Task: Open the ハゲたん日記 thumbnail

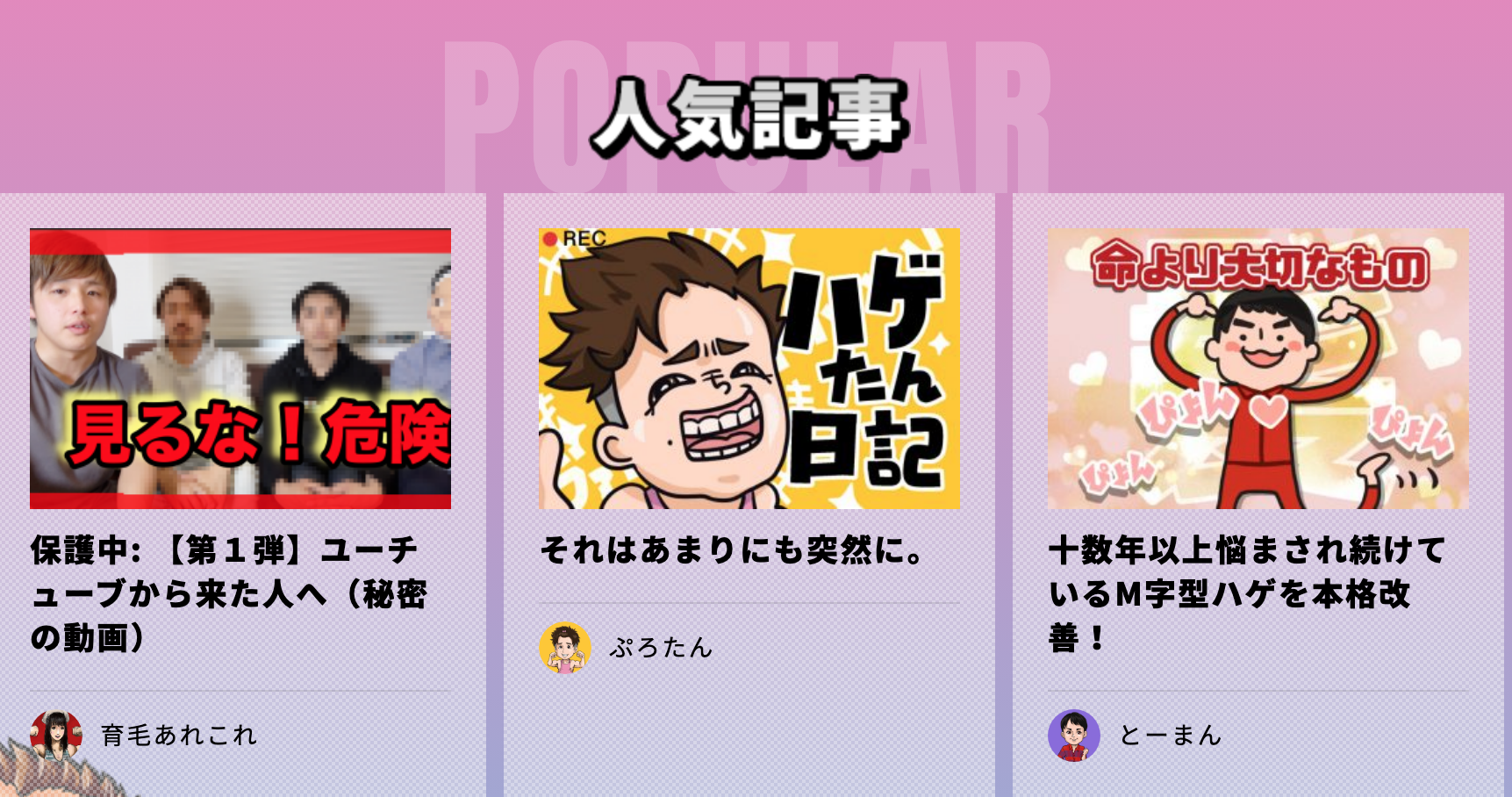Action: [x=749, y=369]
